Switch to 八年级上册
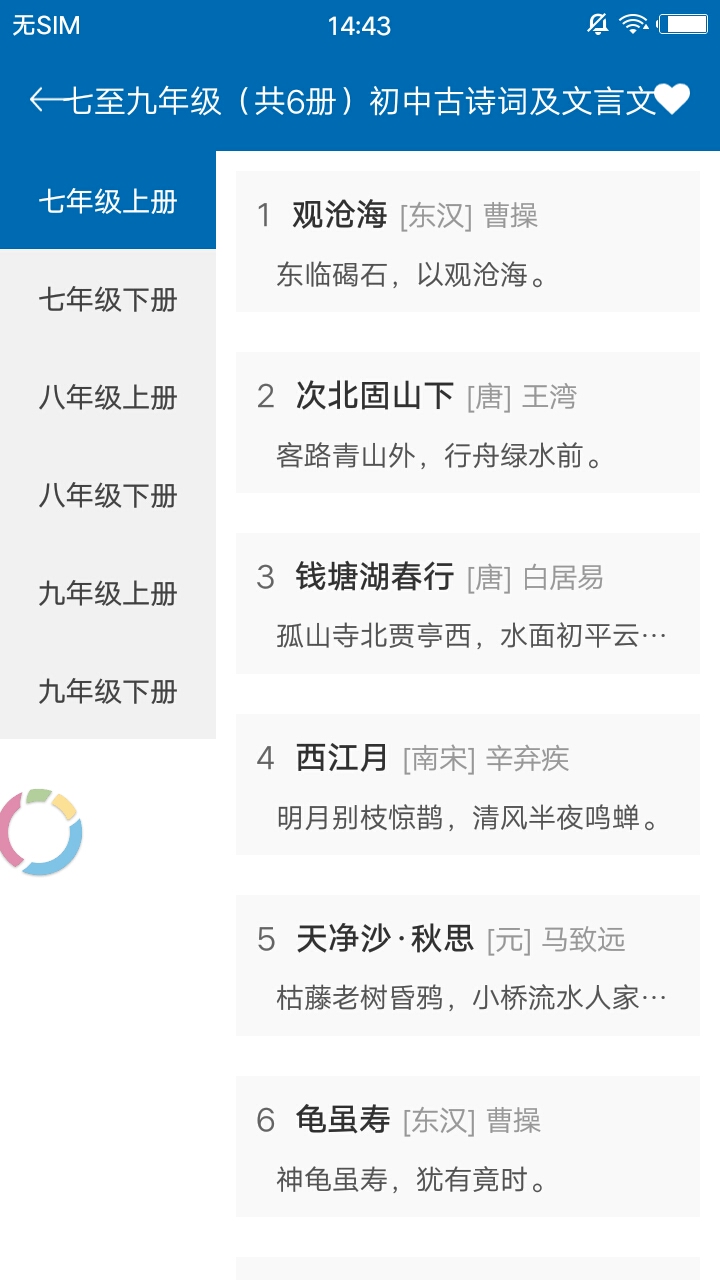This screenshot has height=1280, width=720. point(108,397)
